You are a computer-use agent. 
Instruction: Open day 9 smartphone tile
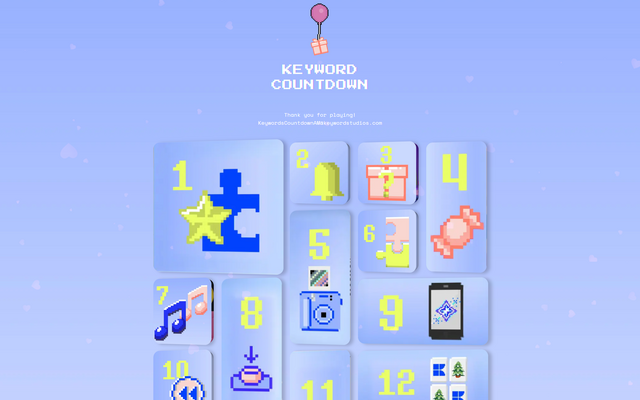[x=423, y=311]
